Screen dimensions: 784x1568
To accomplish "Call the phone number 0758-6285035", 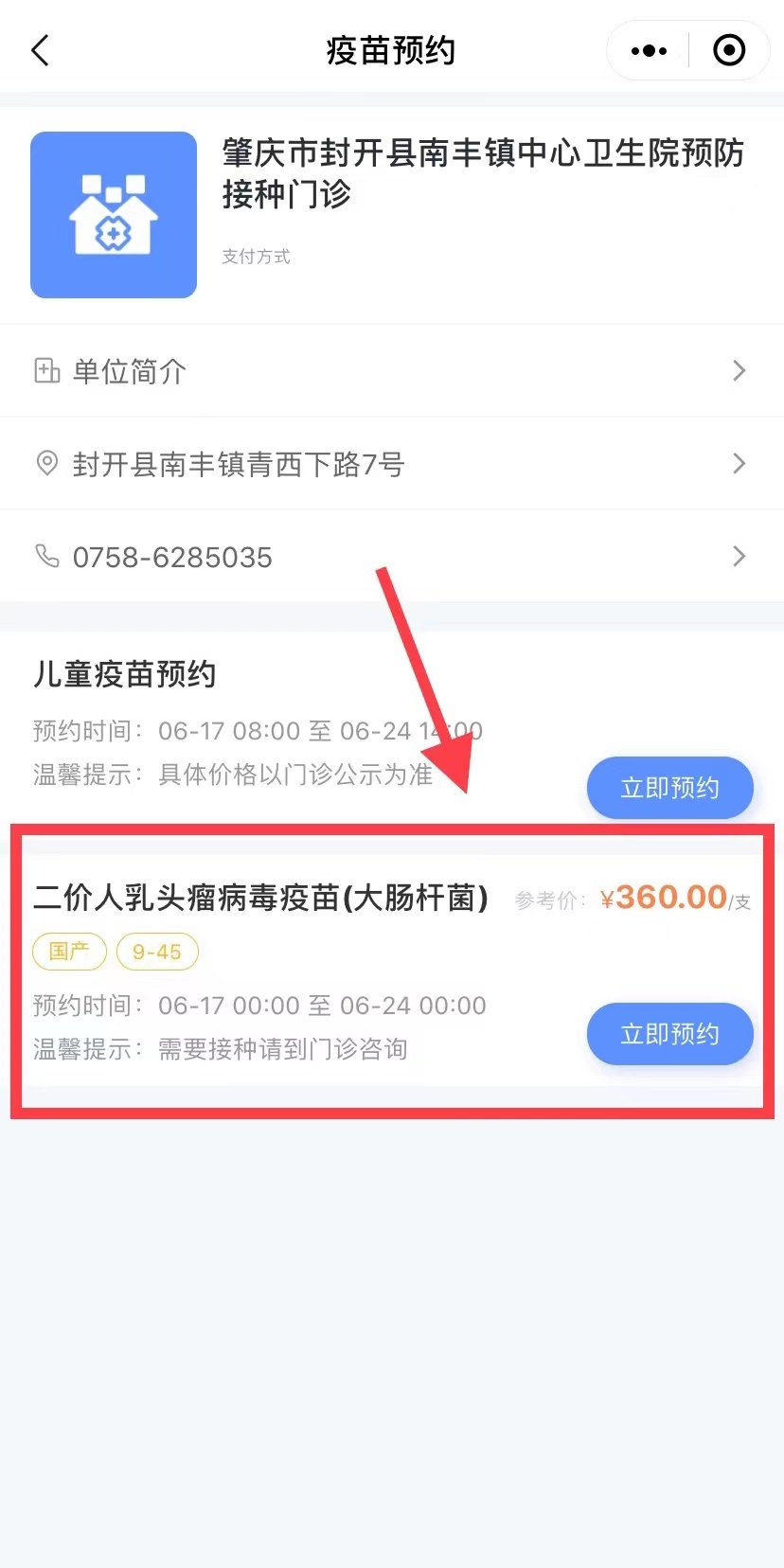I will pos(391,557).
